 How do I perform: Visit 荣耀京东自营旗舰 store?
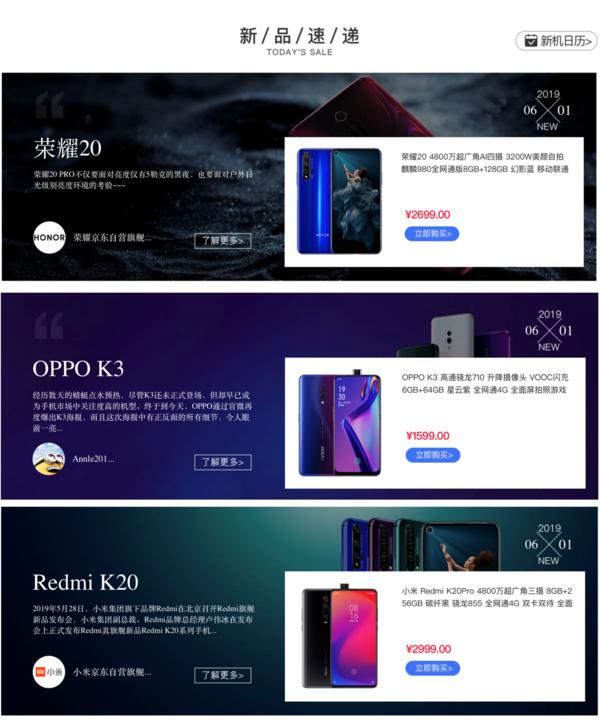point(110,239)
